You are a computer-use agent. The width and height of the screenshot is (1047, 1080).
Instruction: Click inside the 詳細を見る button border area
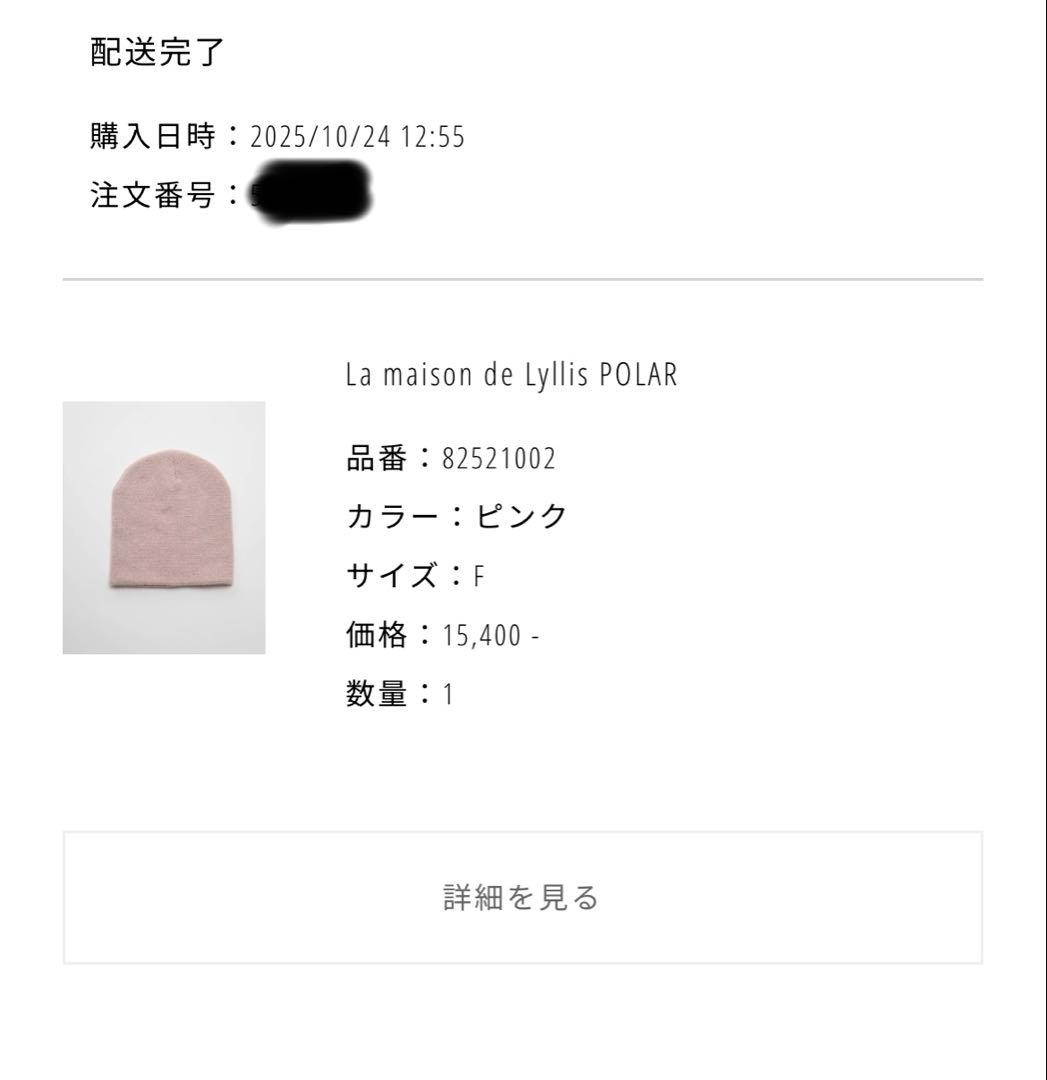(x=522, y=897)
